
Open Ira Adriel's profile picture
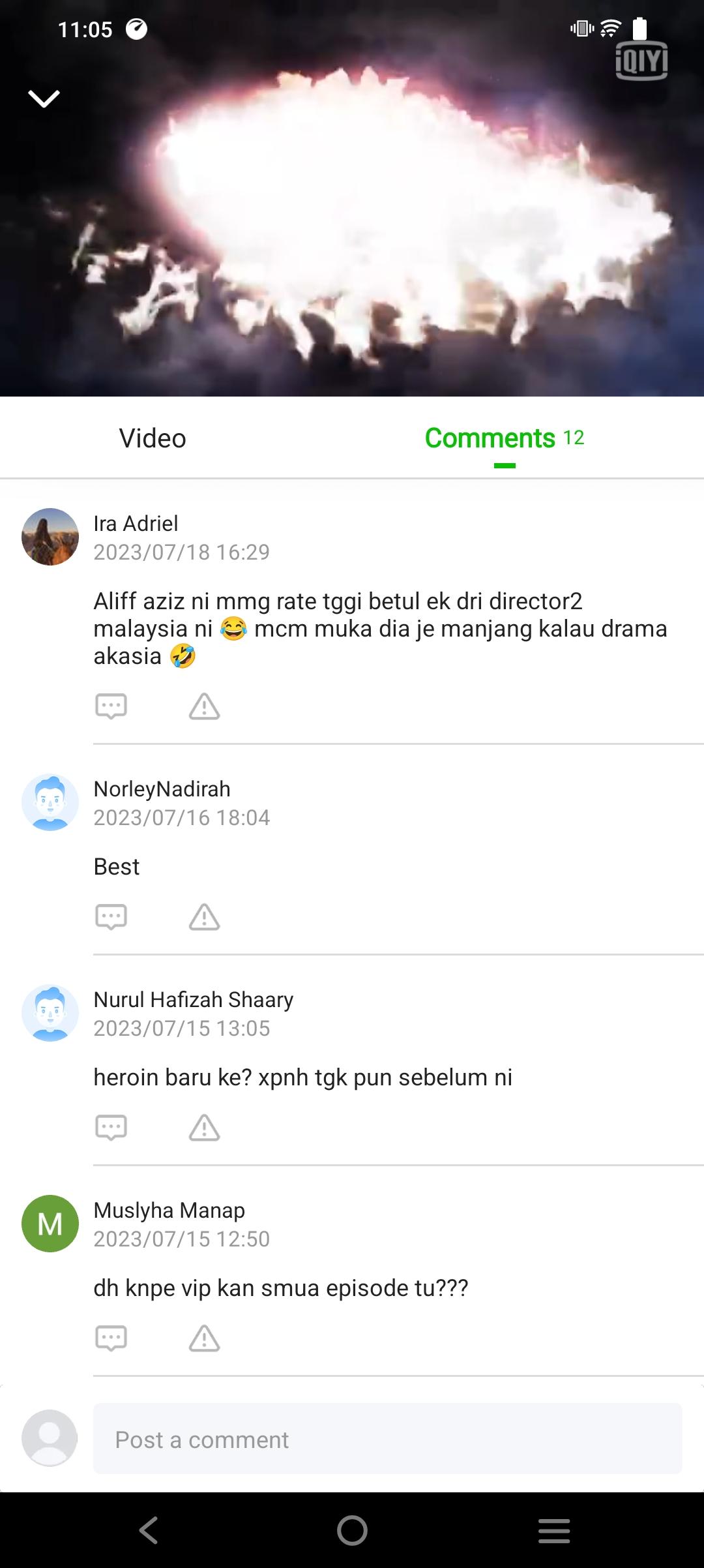[50, 537]
